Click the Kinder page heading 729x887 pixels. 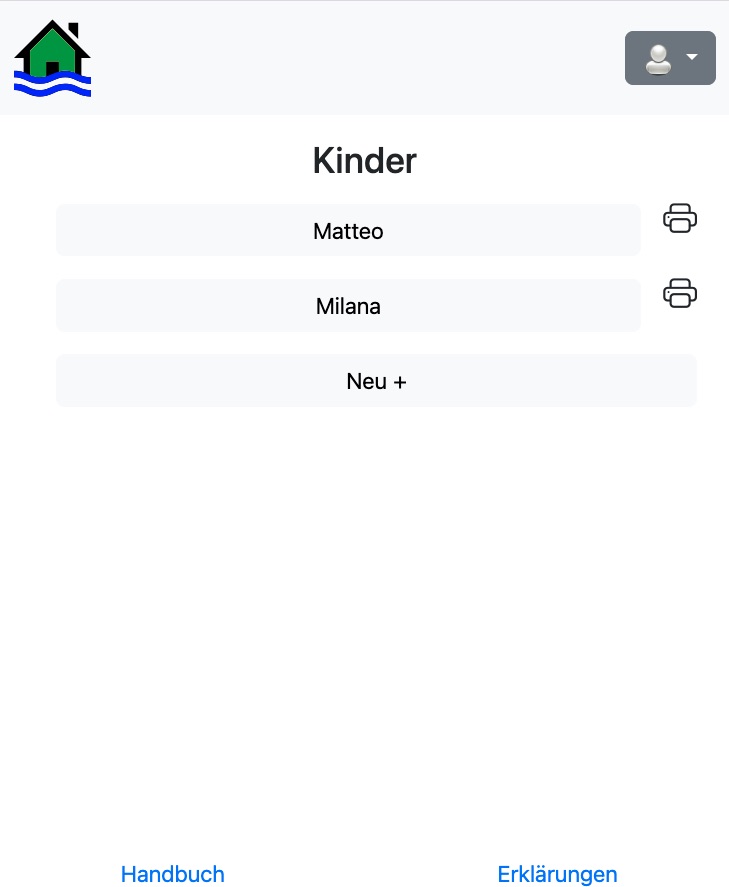[x=364, y=160]
